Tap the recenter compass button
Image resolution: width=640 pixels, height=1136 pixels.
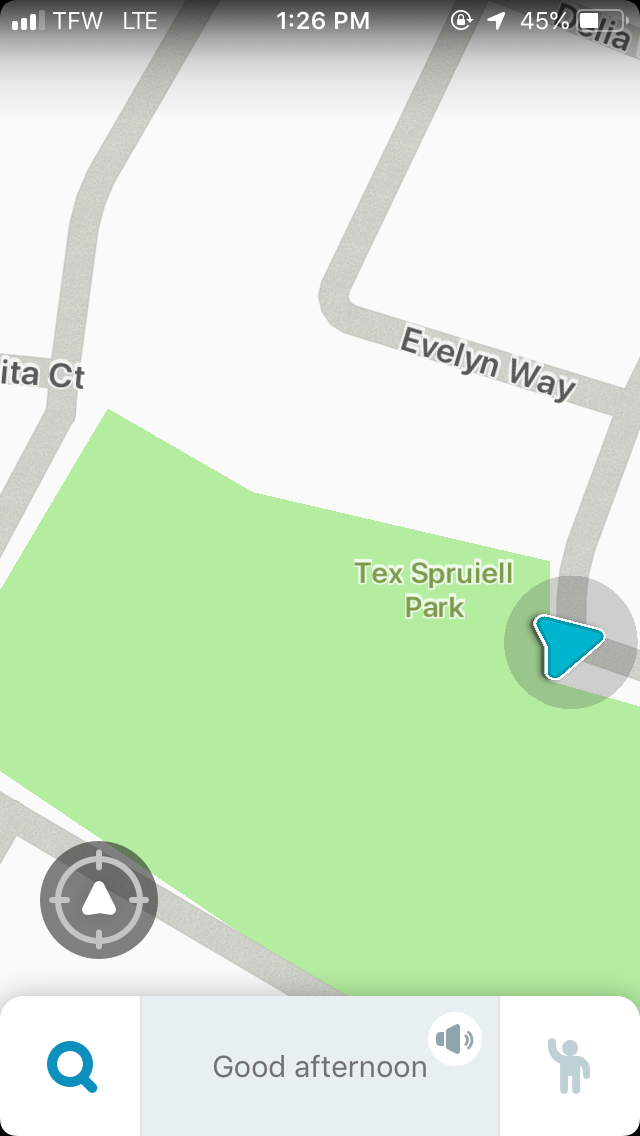click(x=98, y=900)
